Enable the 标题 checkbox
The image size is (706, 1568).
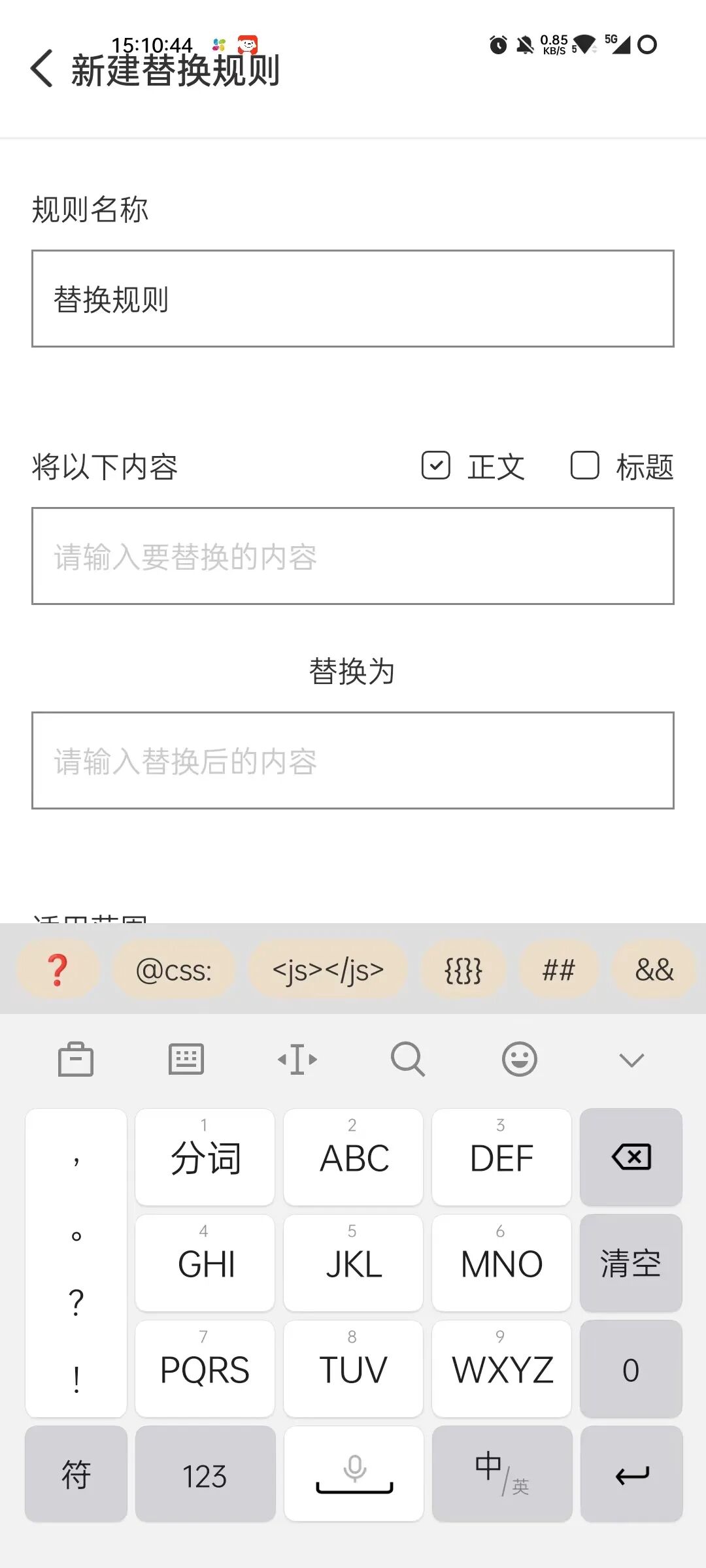(584, 466)
